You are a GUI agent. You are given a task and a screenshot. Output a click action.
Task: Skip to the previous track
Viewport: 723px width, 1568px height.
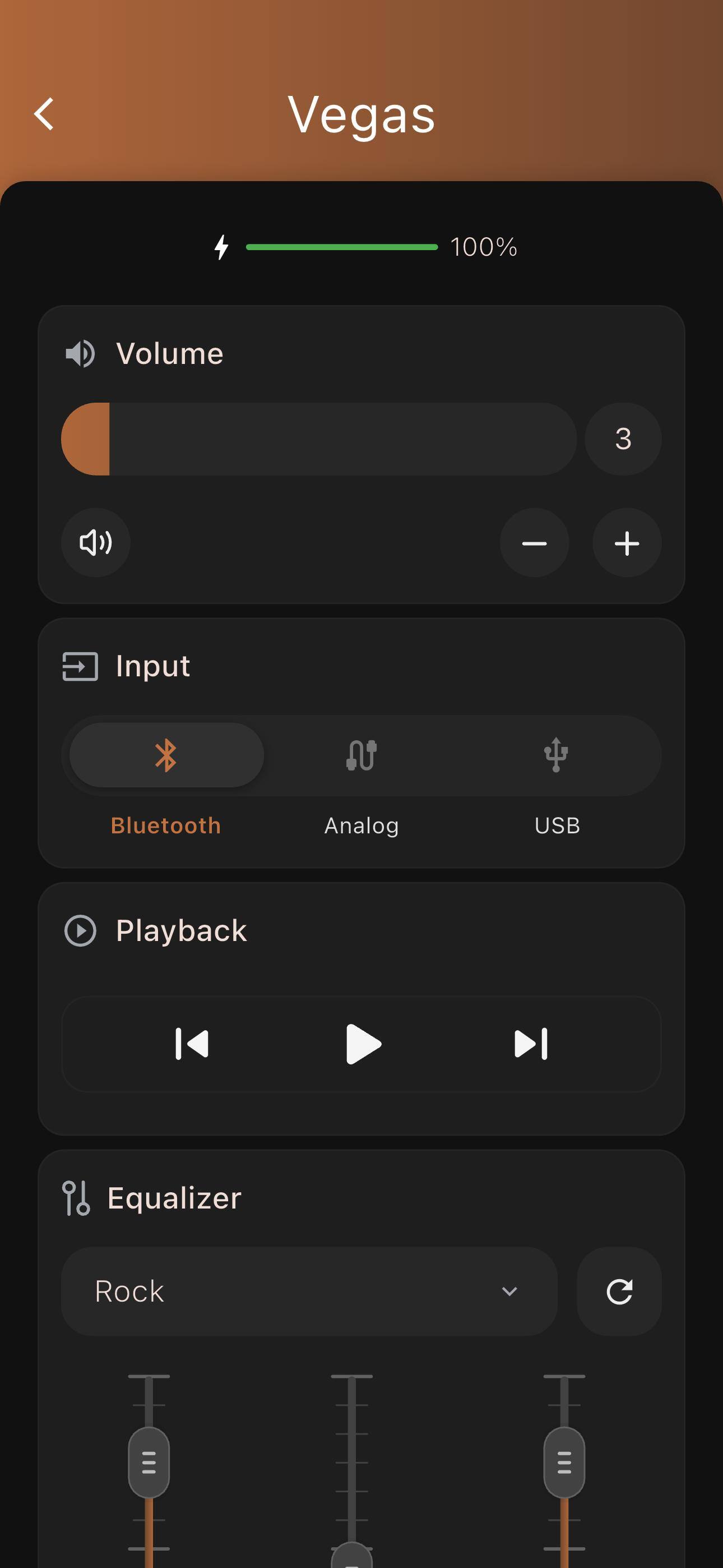[192, 1044]
